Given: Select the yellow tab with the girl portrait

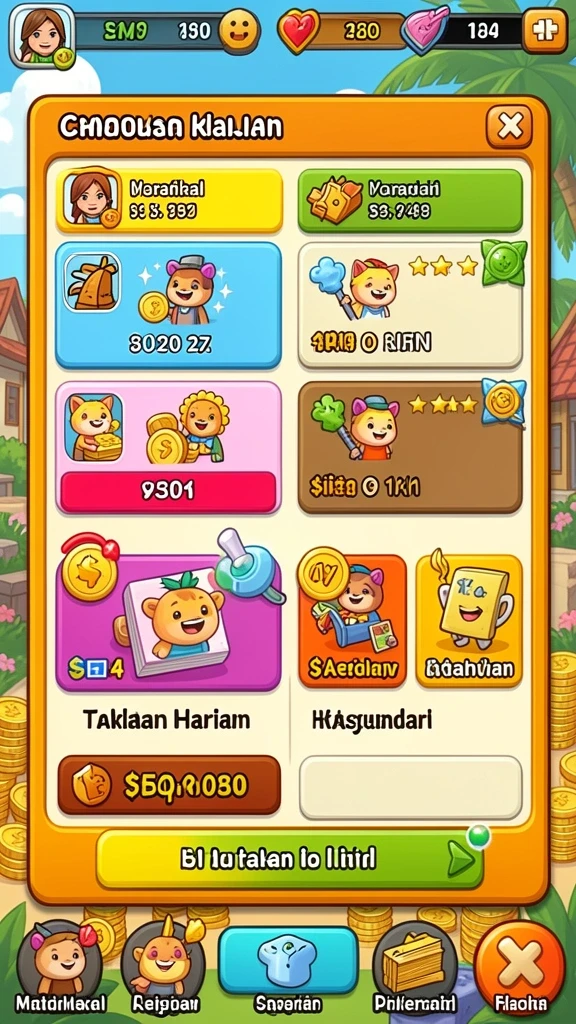Looking at the screenshot, I should (x=169, y=200).
